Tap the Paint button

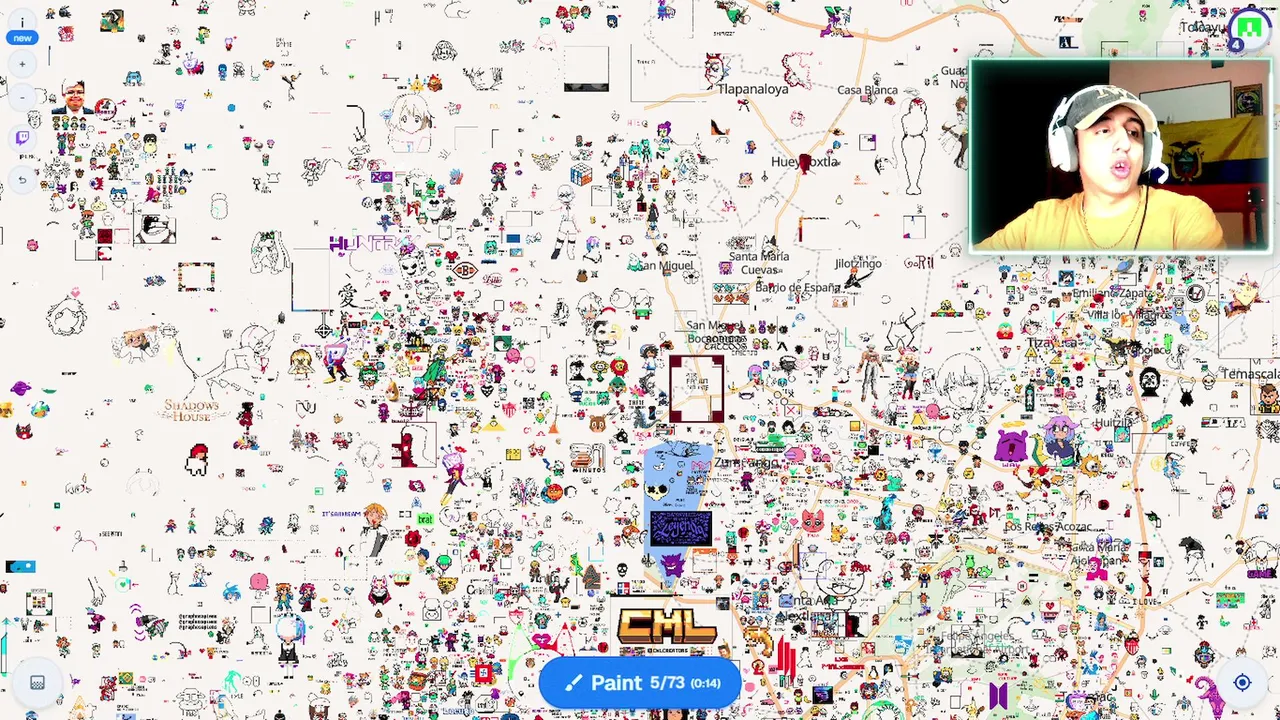640,683
